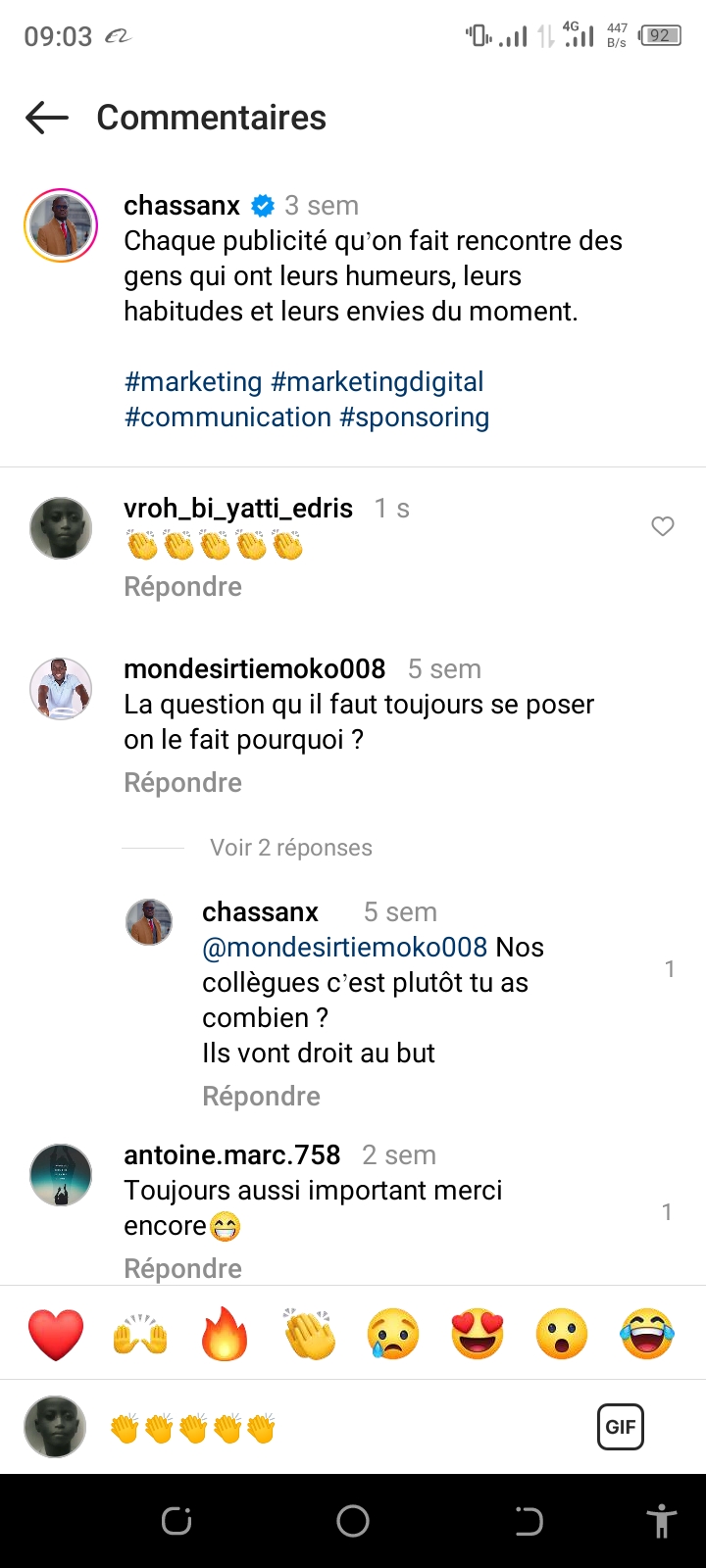Screen dimensions: 706x1568
Task: Insert the fire emoji
Action: pos(225,1334)
